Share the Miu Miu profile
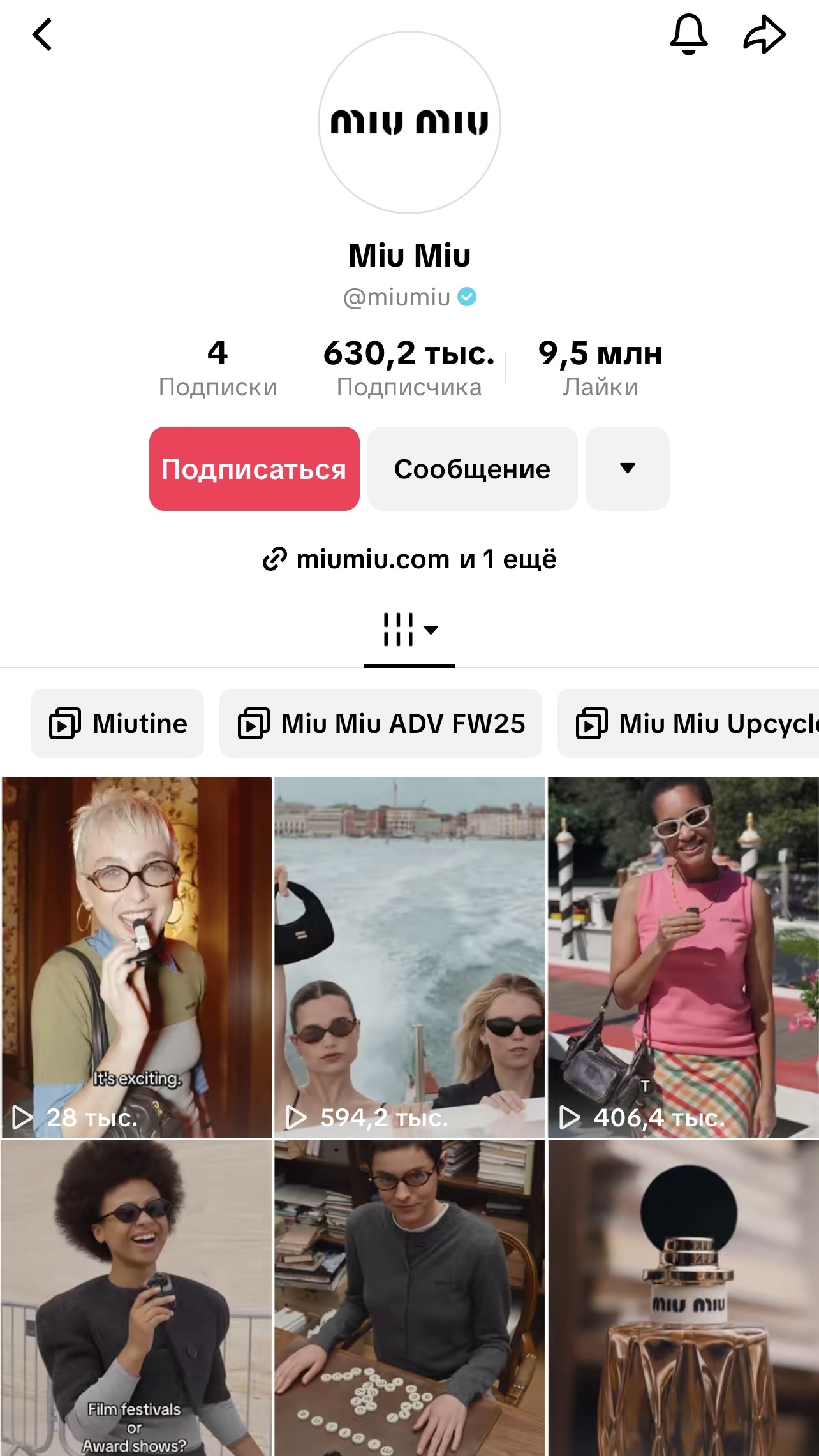Viewport: 819px width, 1456px height. point(764,34)
